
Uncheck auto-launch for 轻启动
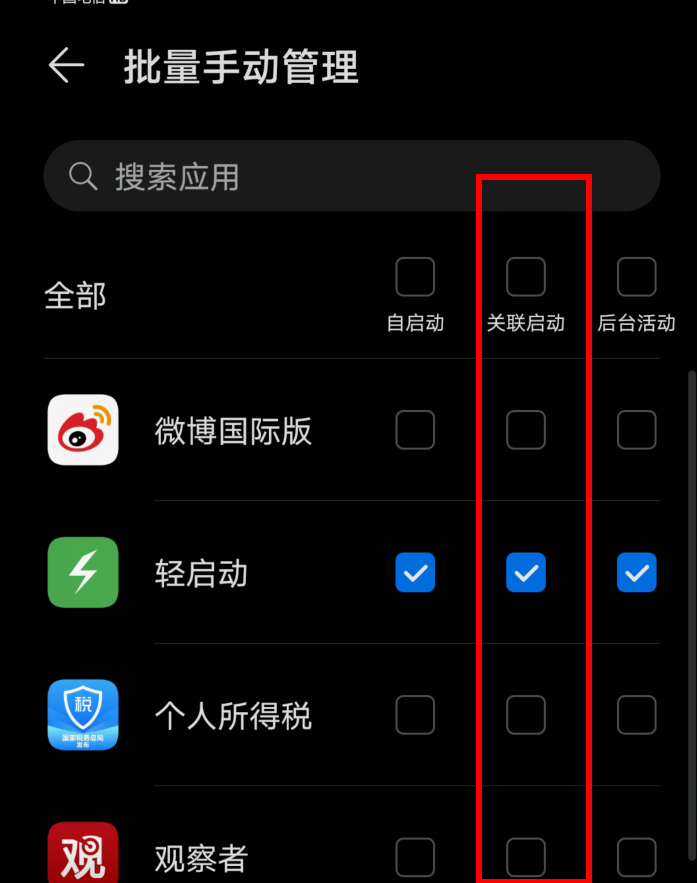415,572
